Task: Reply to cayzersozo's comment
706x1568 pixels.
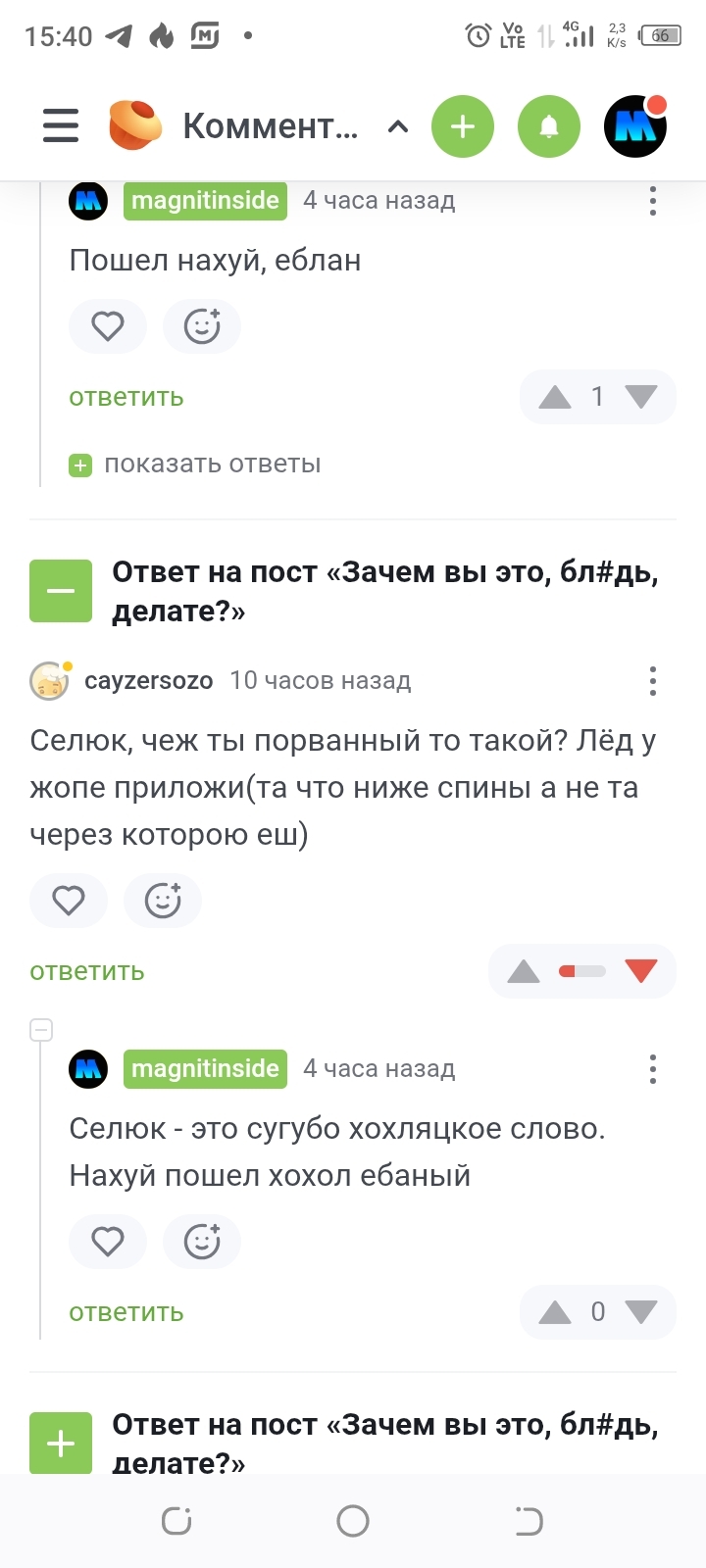Action: coord(87,971)
